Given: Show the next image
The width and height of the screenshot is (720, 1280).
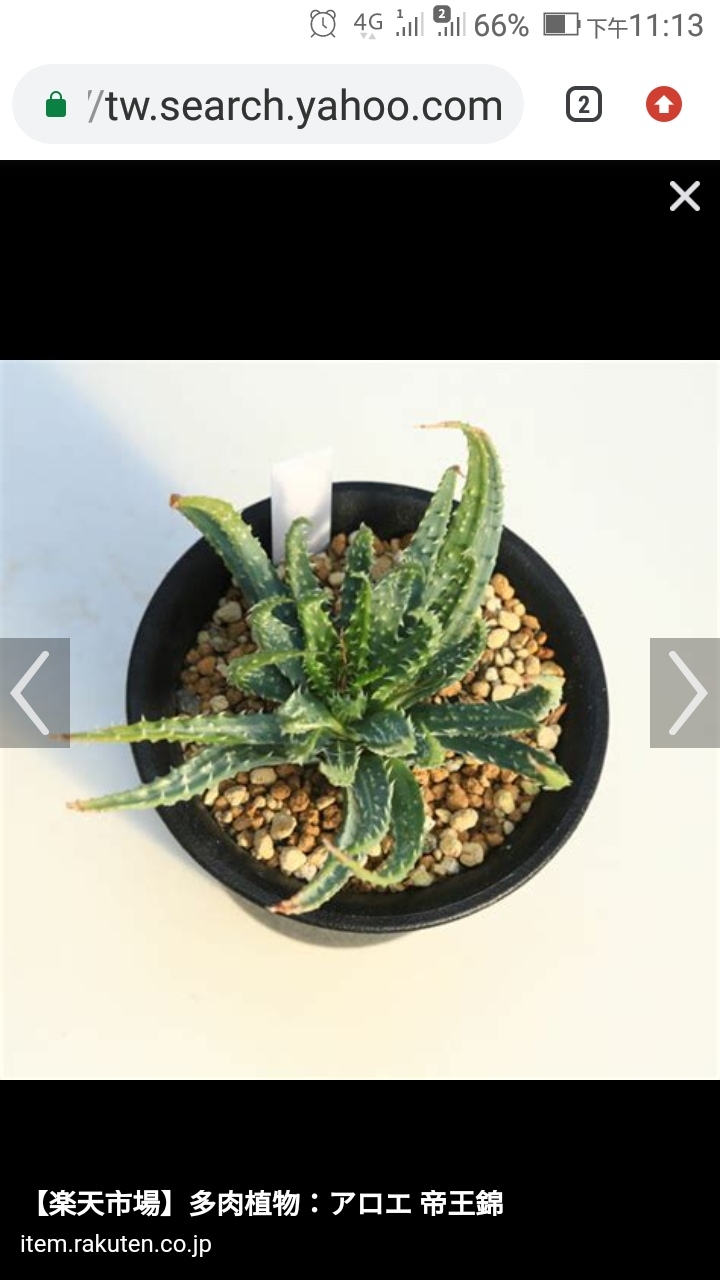Looking at the screenshot, I should point(686,693).
